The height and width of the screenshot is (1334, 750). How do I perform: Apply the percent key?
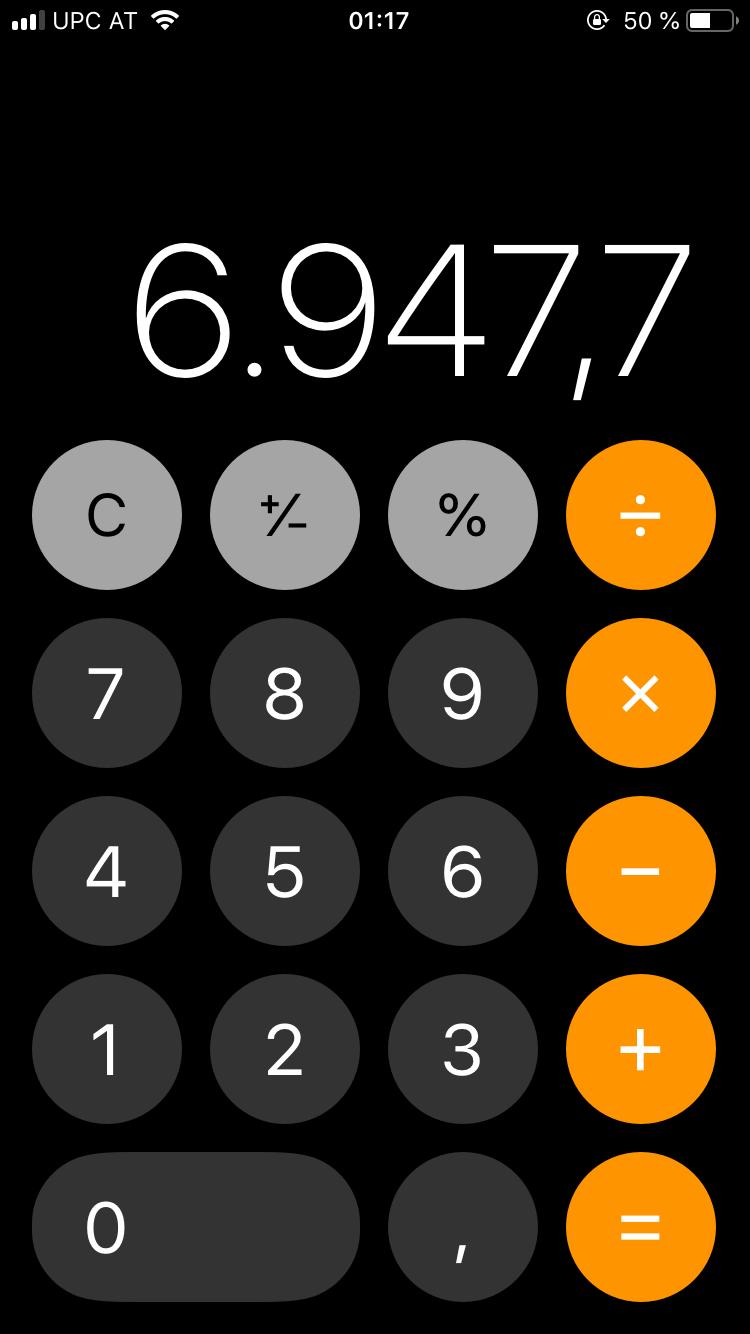coord(463,515)
